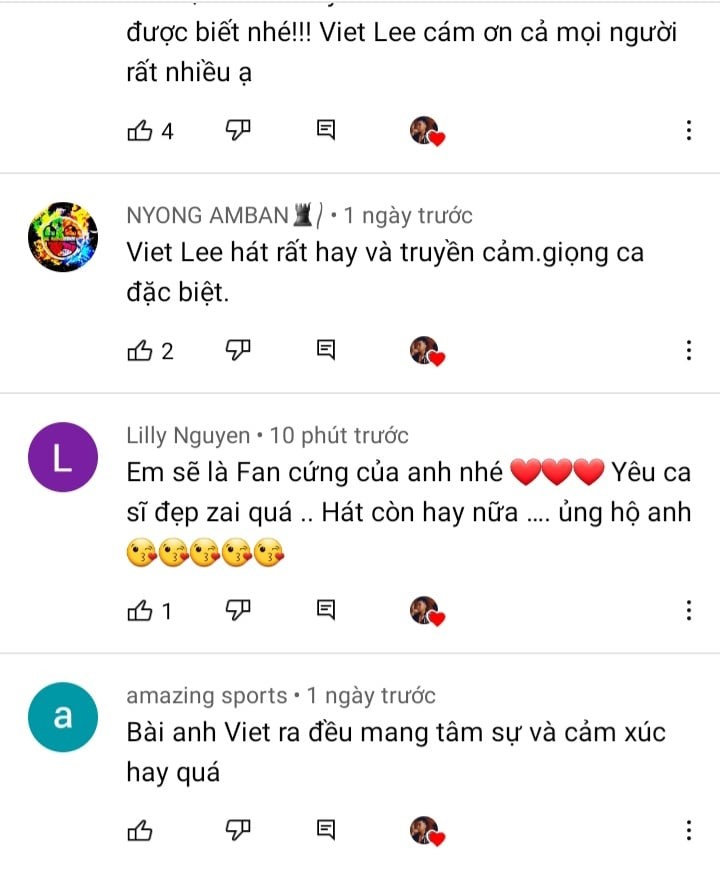The image size is (720, 869).
Task: Open options for the Viet Lee thank-you comment
Action: click(688, 130)
